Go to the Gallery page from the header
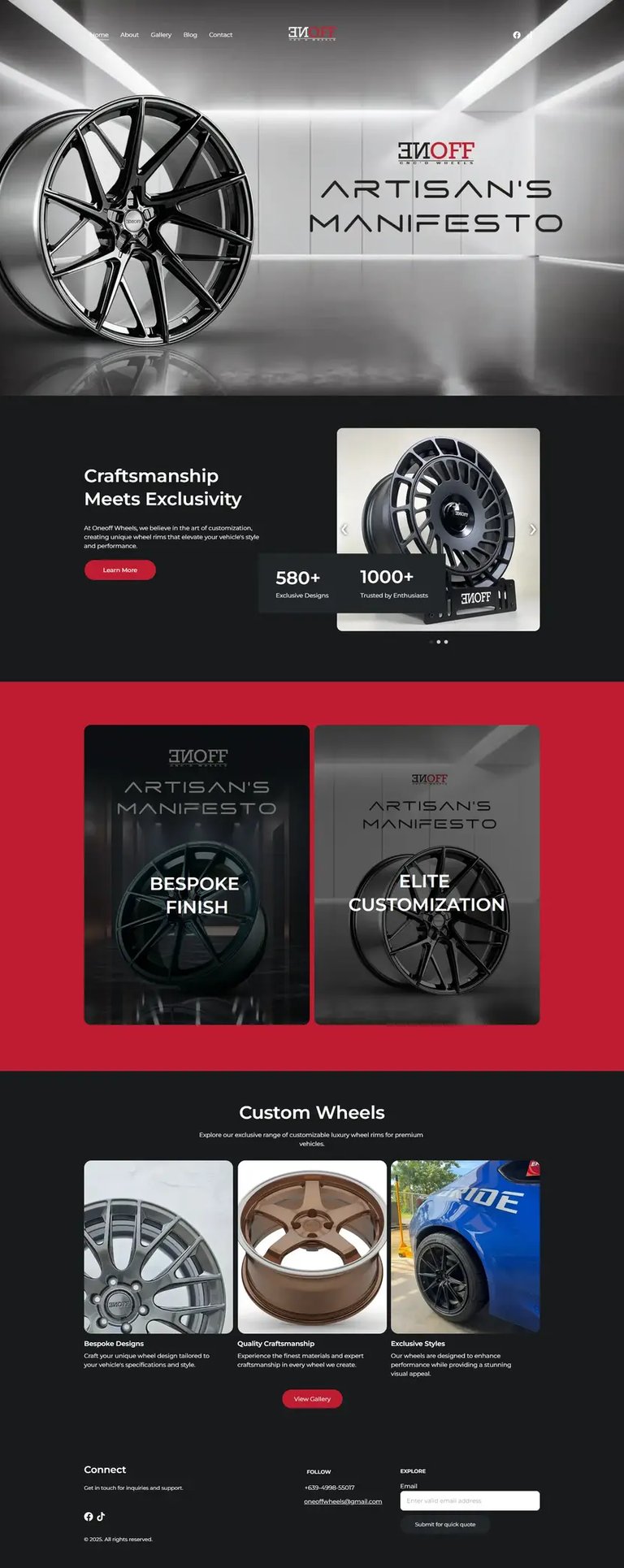This screenshot has height=1568, width=624. pos(161,35)
